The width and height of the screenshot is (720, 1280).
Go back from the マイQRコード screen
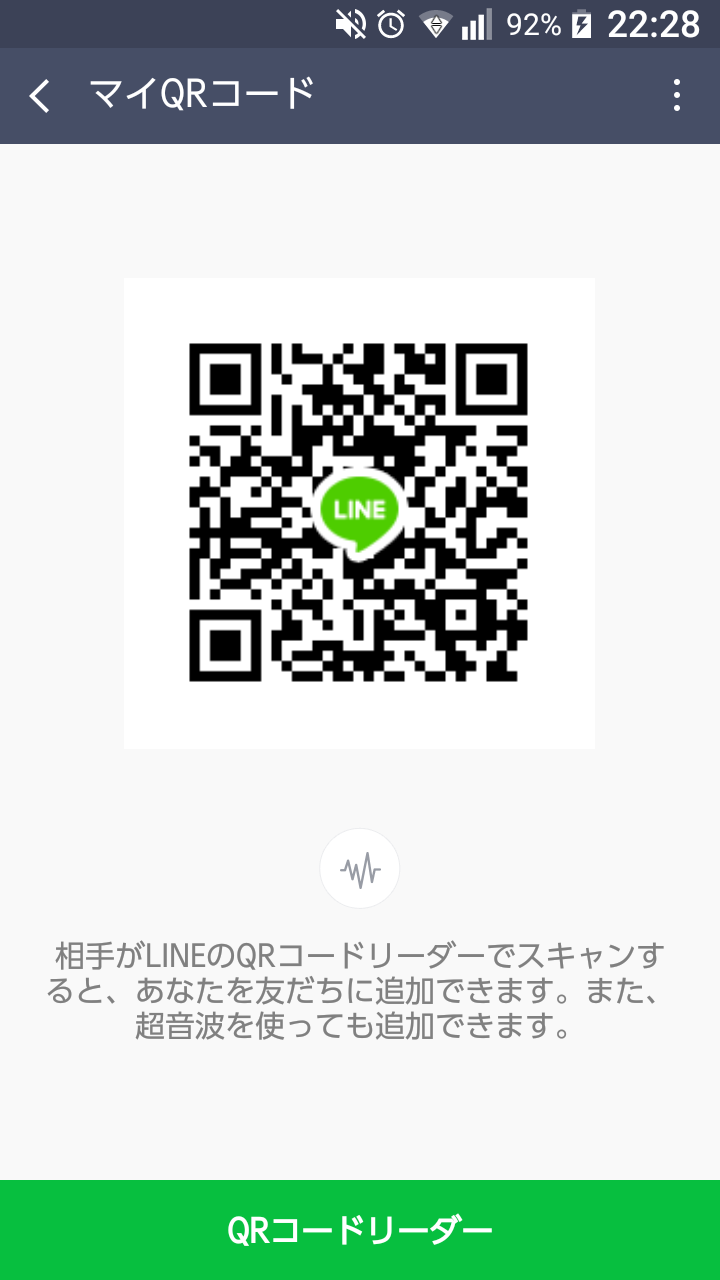pos(40,96)
